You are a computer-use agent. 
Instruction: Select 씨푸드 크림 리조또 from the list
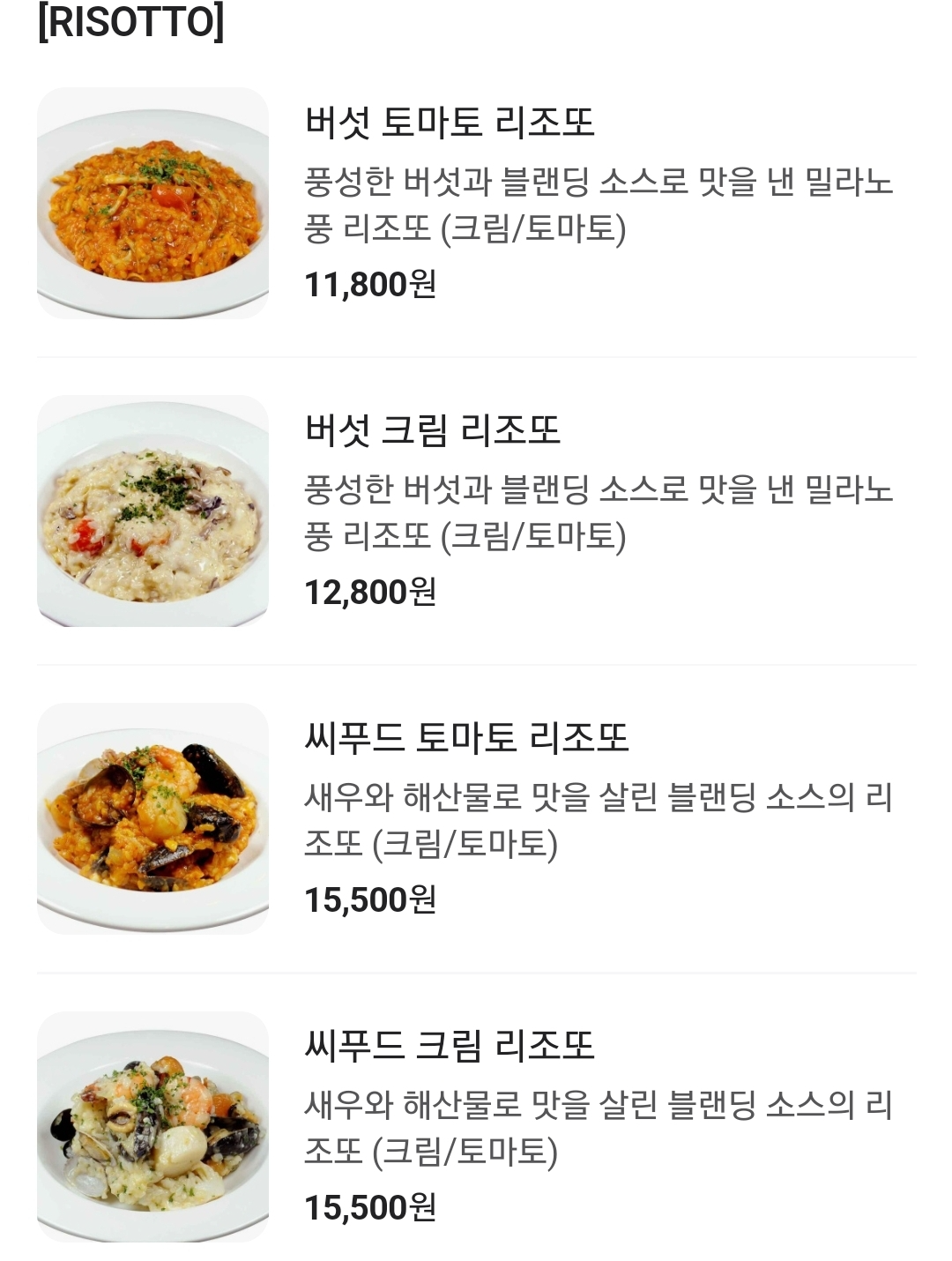[476, 1126]
